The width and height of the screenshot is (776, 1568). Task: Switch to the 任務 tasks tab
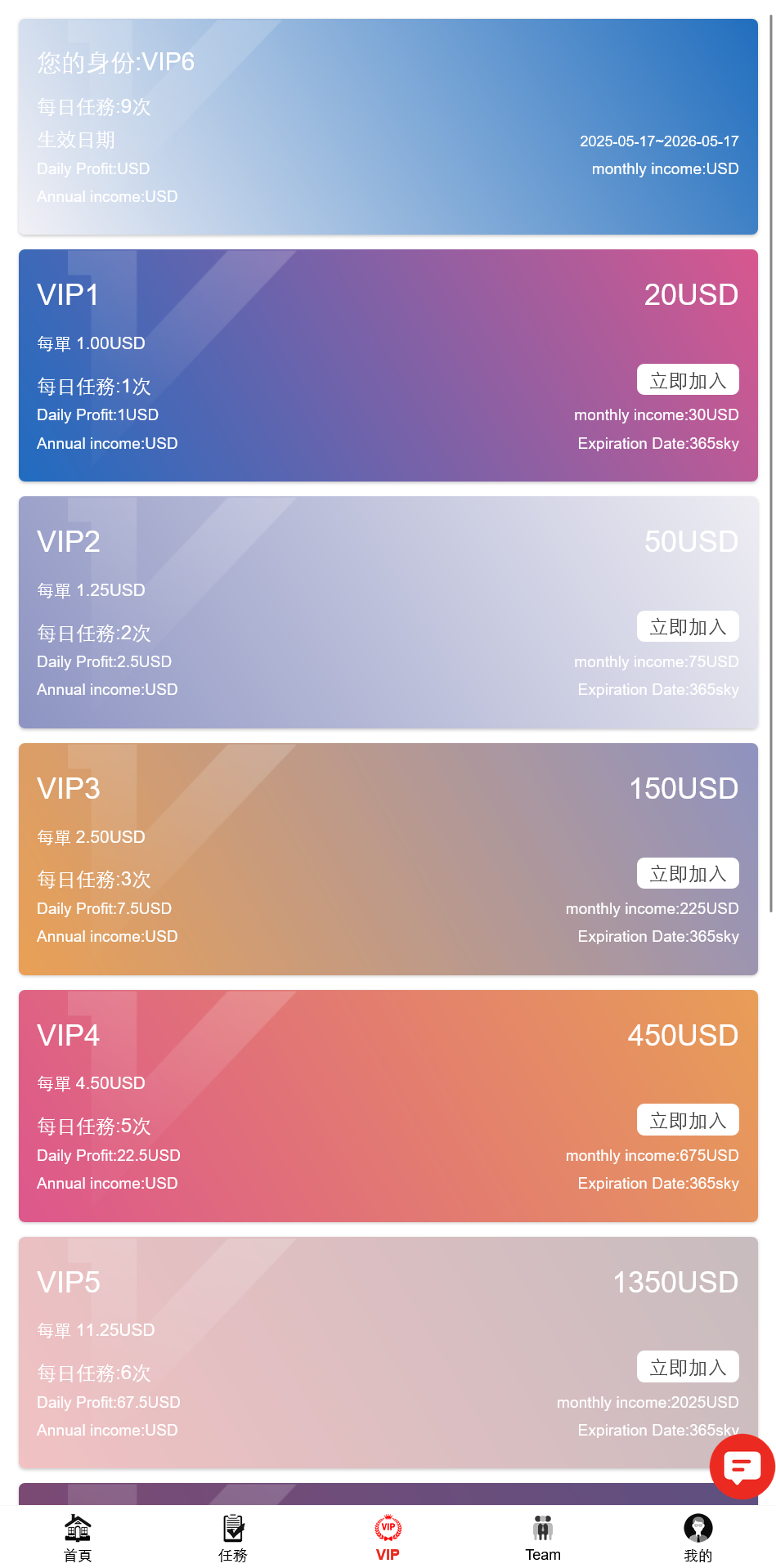point(233,1538)
